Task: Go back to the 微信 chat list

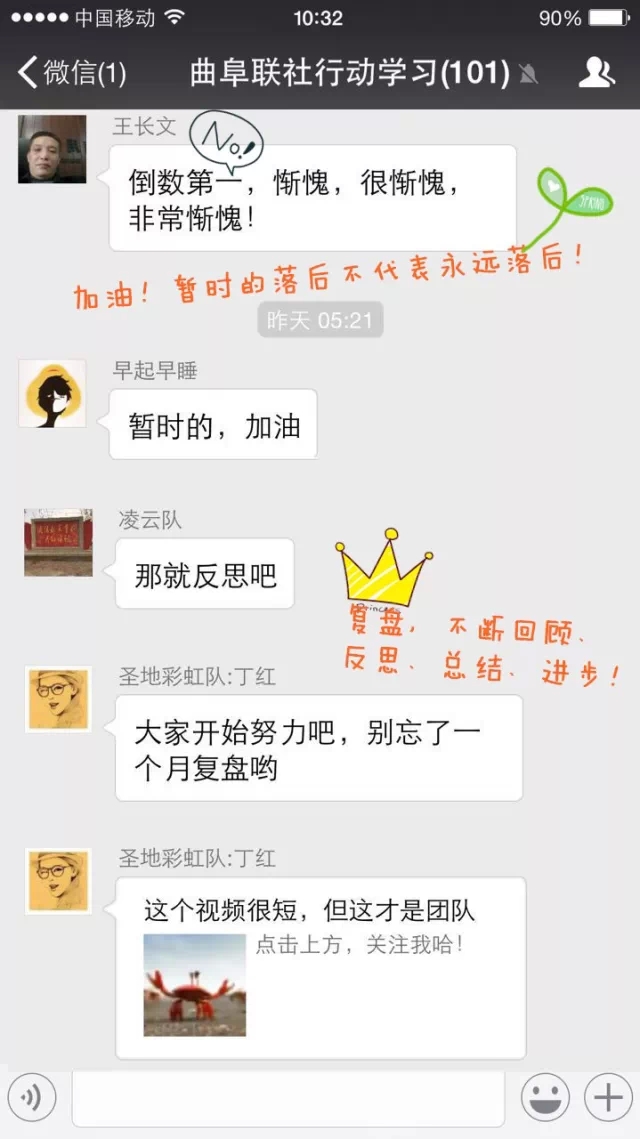Action: (70, 73)
